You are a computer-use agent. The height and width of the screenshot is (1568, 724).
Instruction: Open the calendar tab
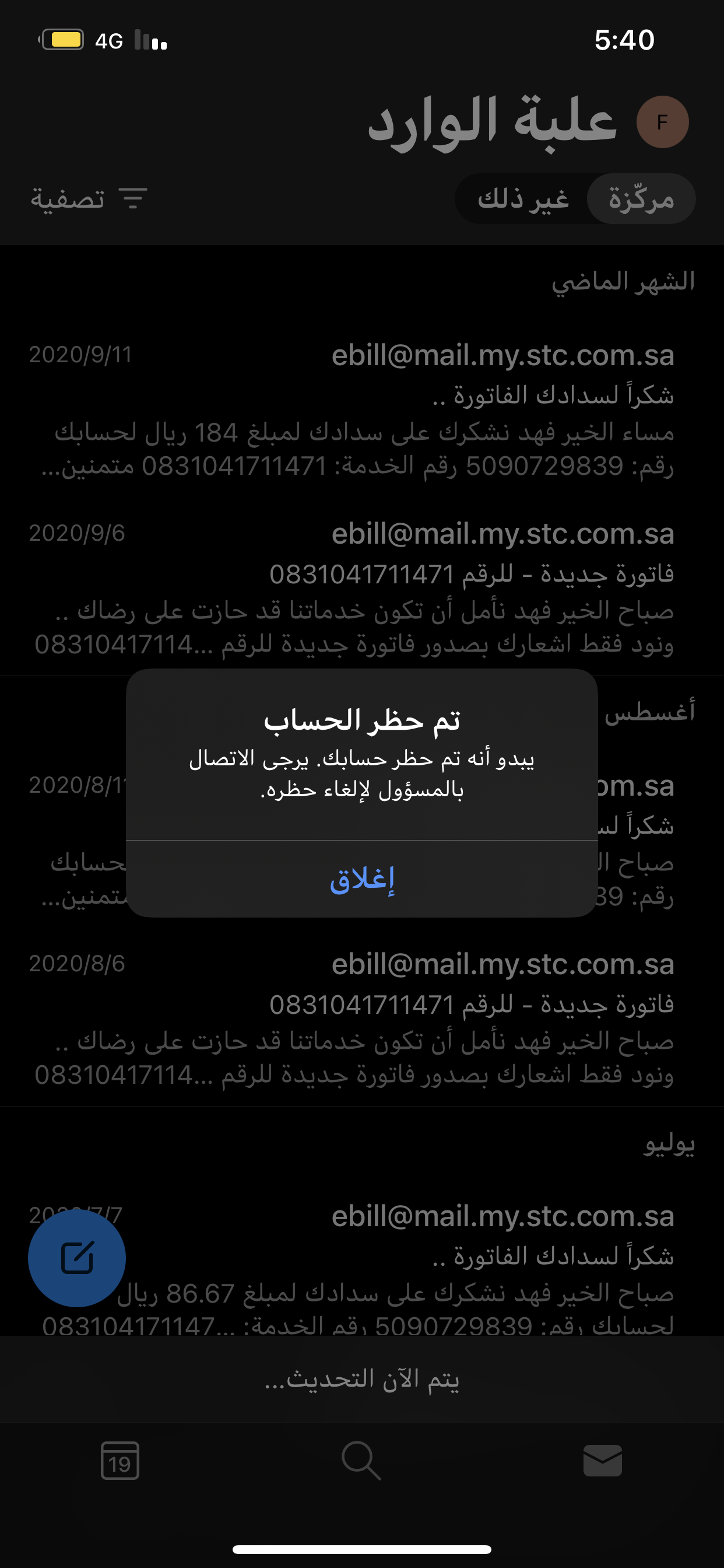click(x=120, y=1459)
